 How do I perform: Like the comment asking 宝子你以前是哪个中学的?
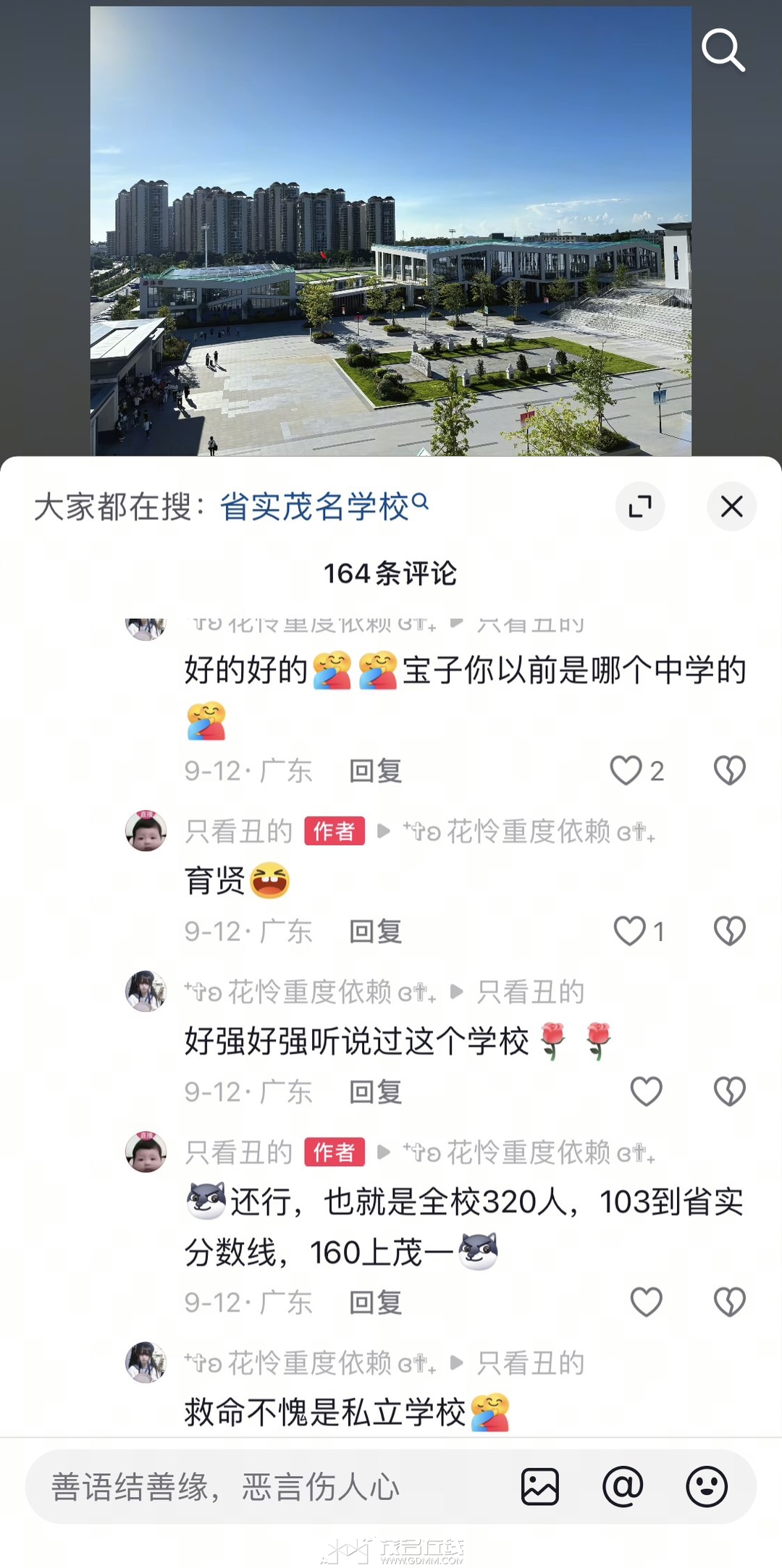pos(627,770)
